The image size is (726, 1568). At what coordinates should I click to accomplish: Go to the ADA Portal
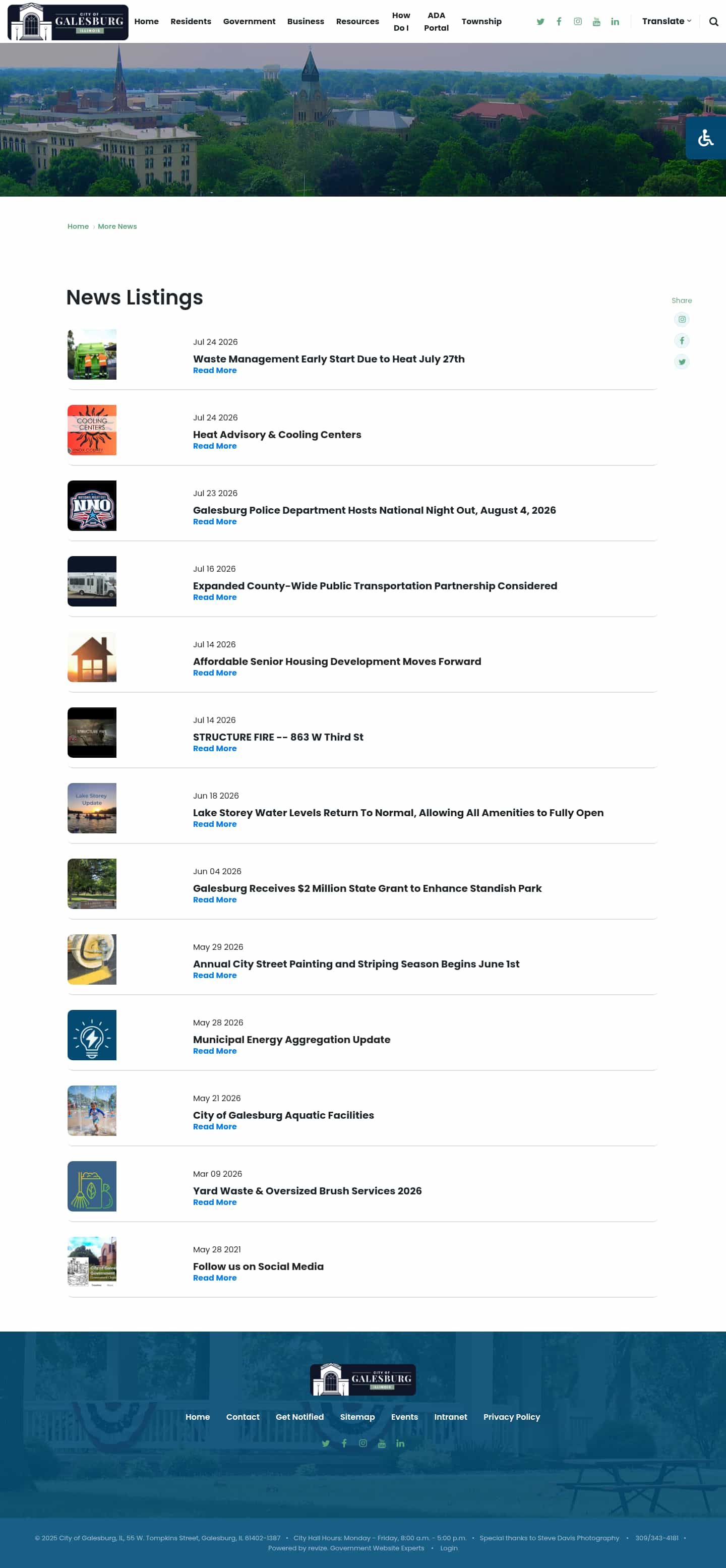tap(436, 21)
